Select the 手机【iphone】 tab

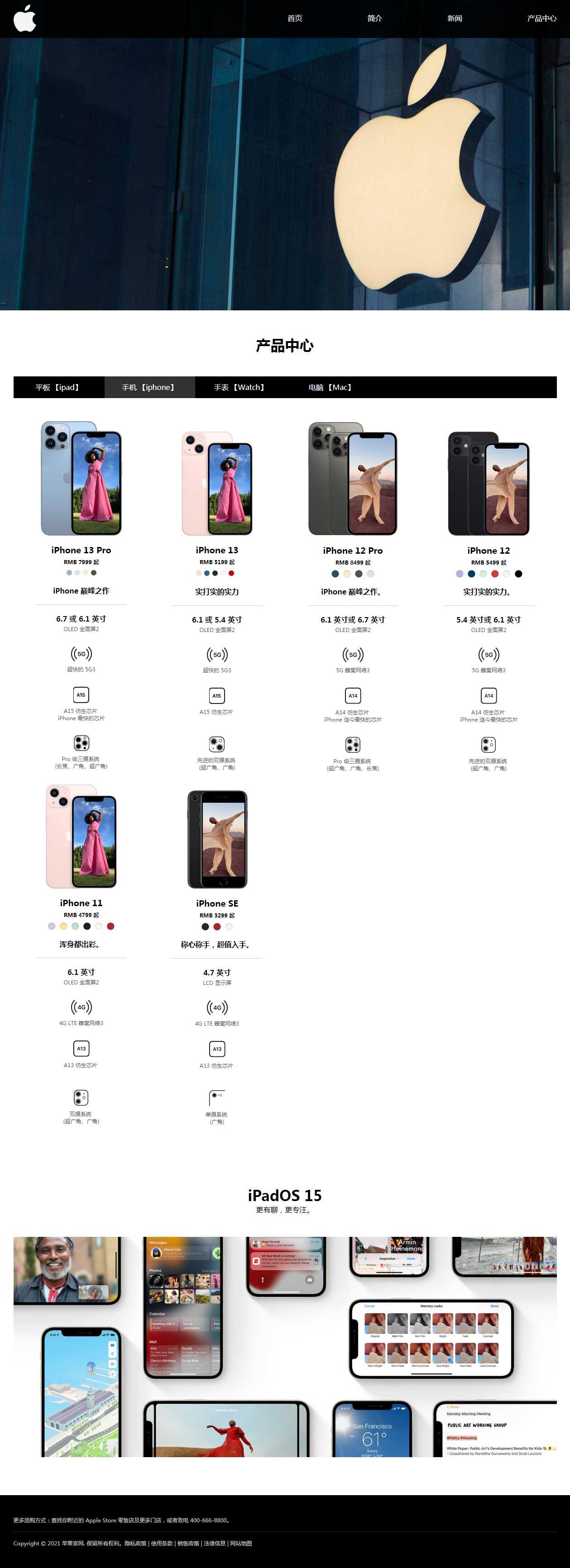[149, 387]
